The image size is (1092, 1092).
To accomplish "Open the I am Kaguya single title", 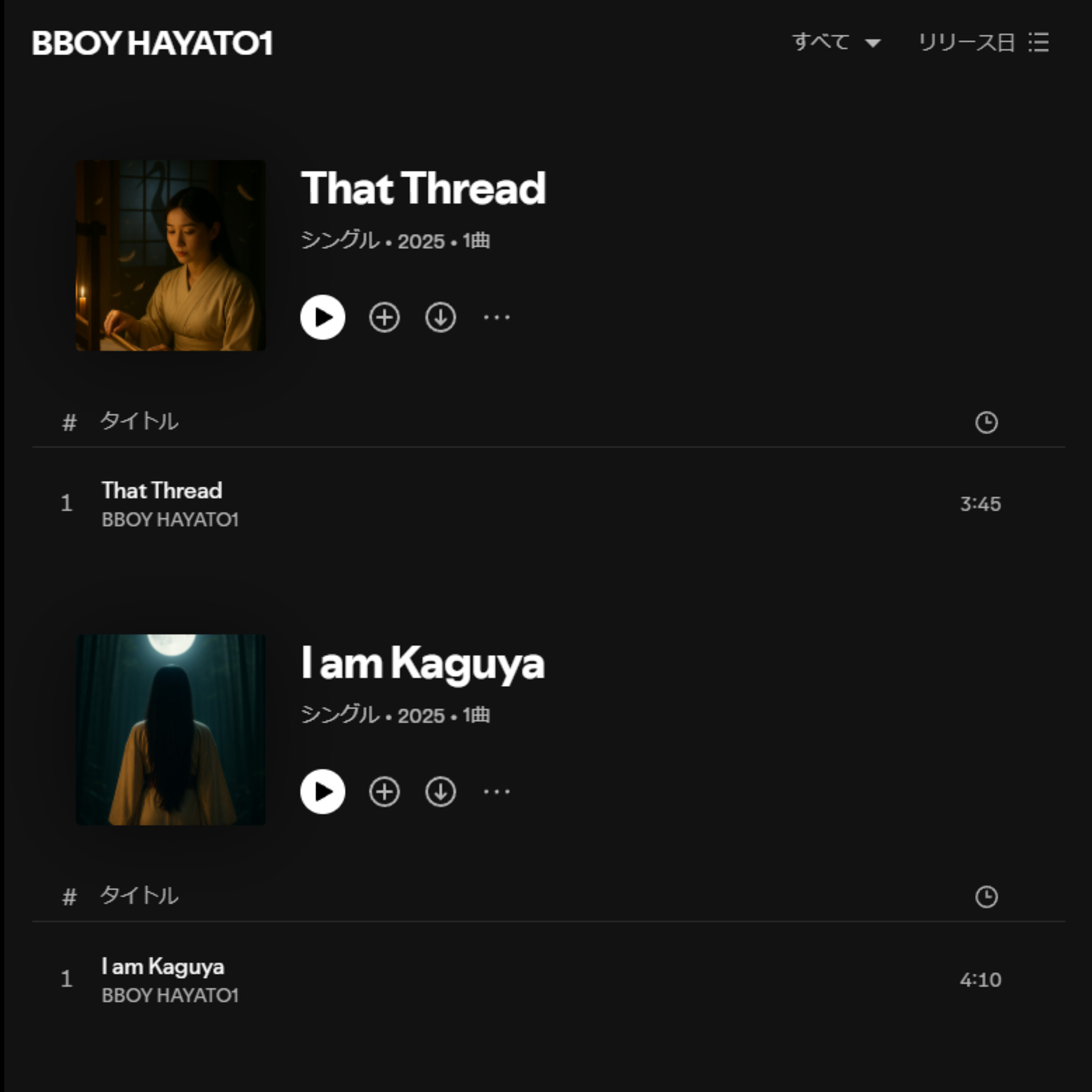I will point(423,663).
